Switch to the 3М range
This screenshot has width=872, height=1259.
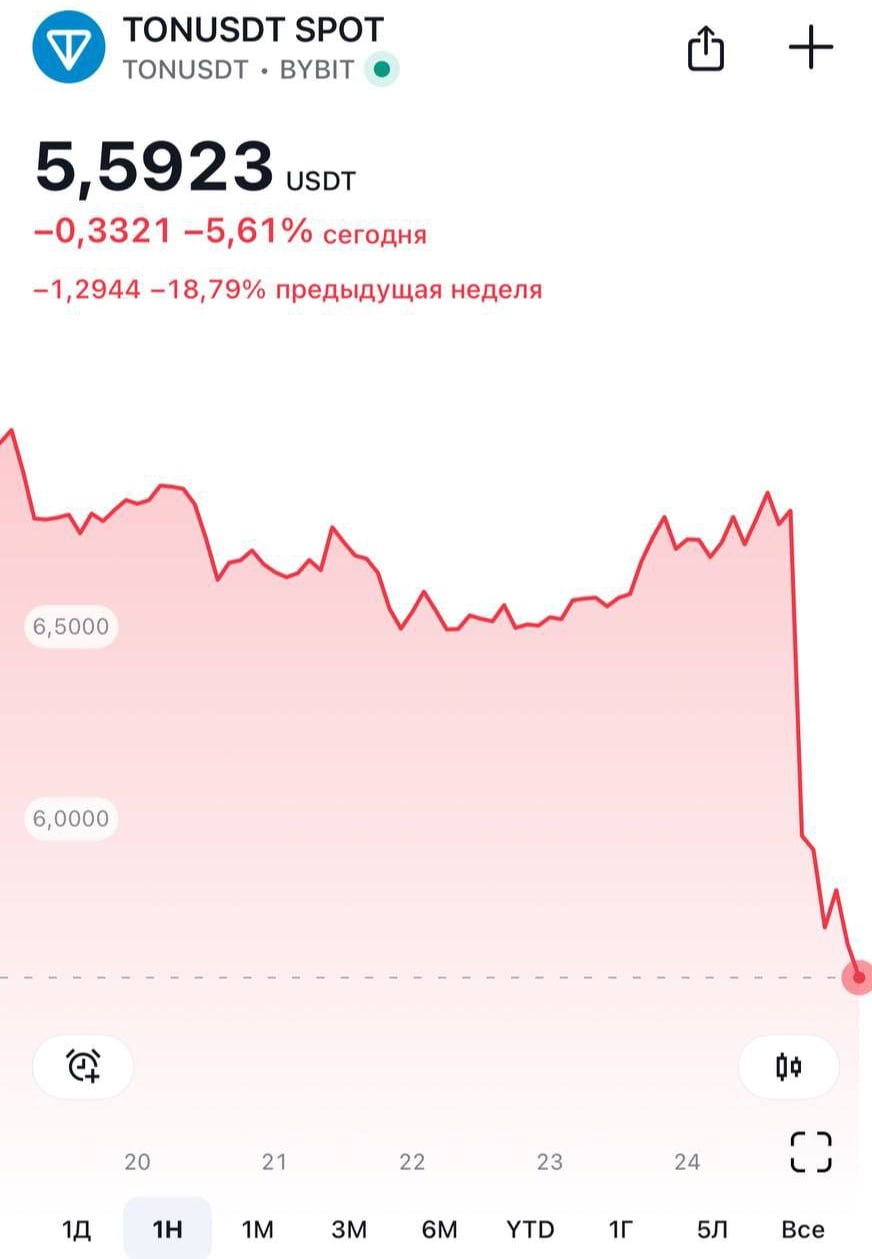point(348,1229)
